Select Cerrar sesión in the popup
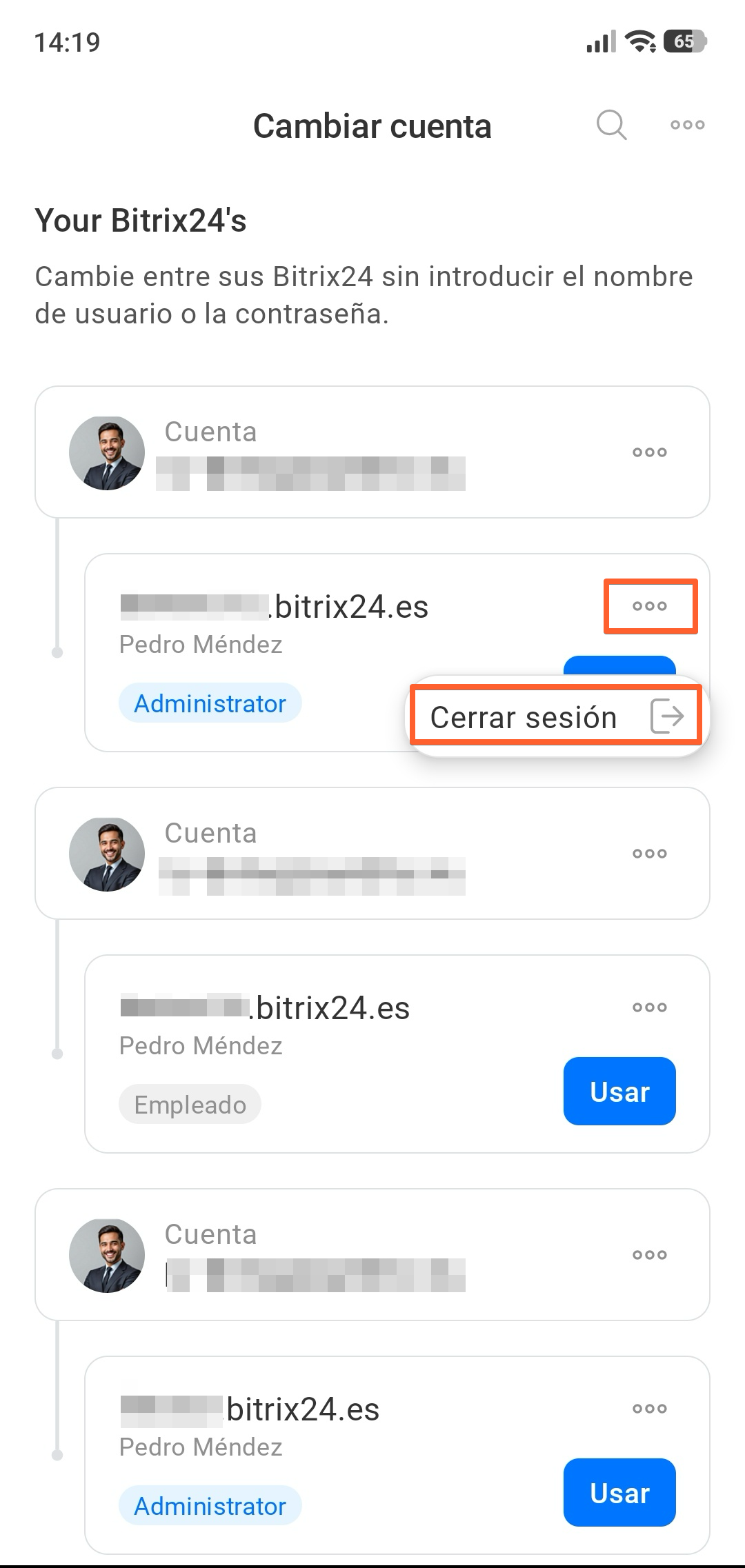 click(x=556, y=717)
